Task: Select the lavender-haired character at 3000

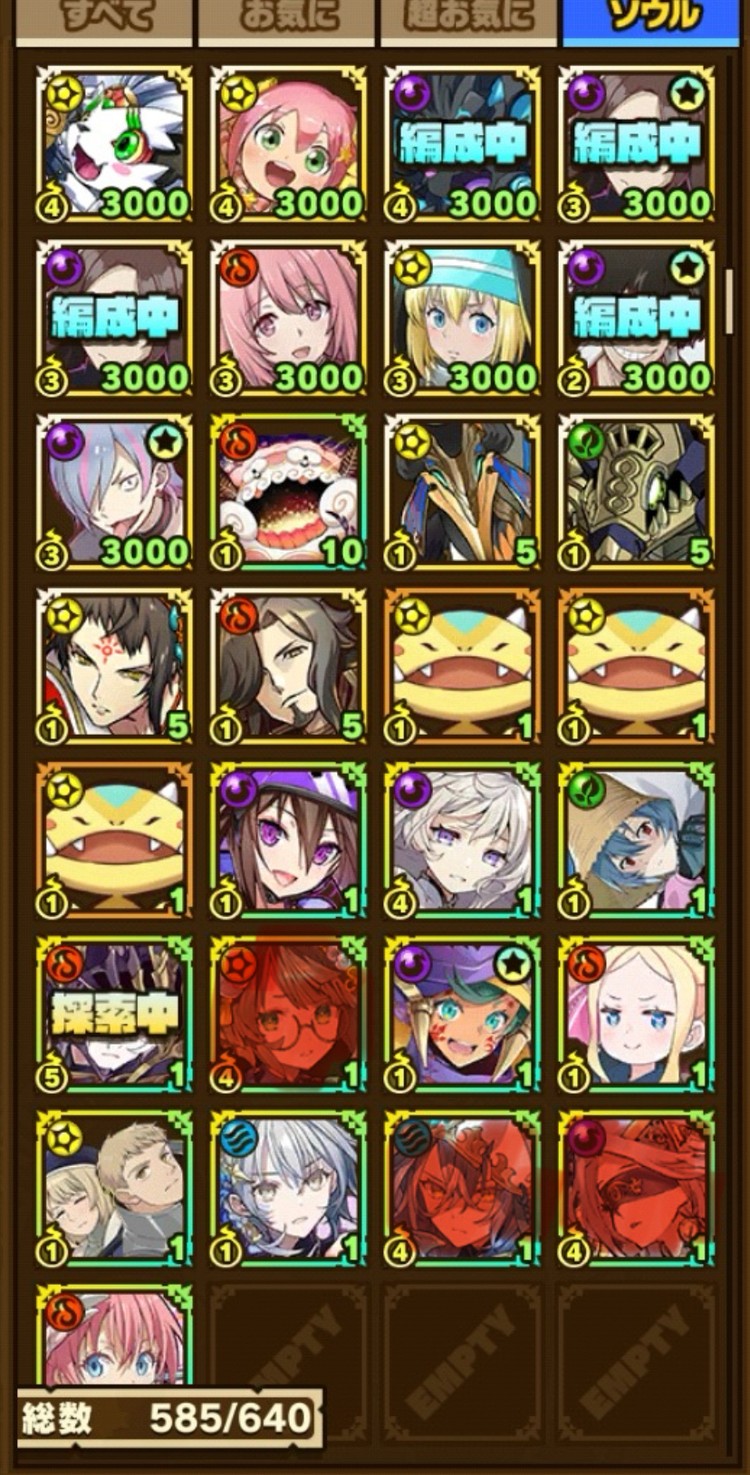Action: click(115, 490)
